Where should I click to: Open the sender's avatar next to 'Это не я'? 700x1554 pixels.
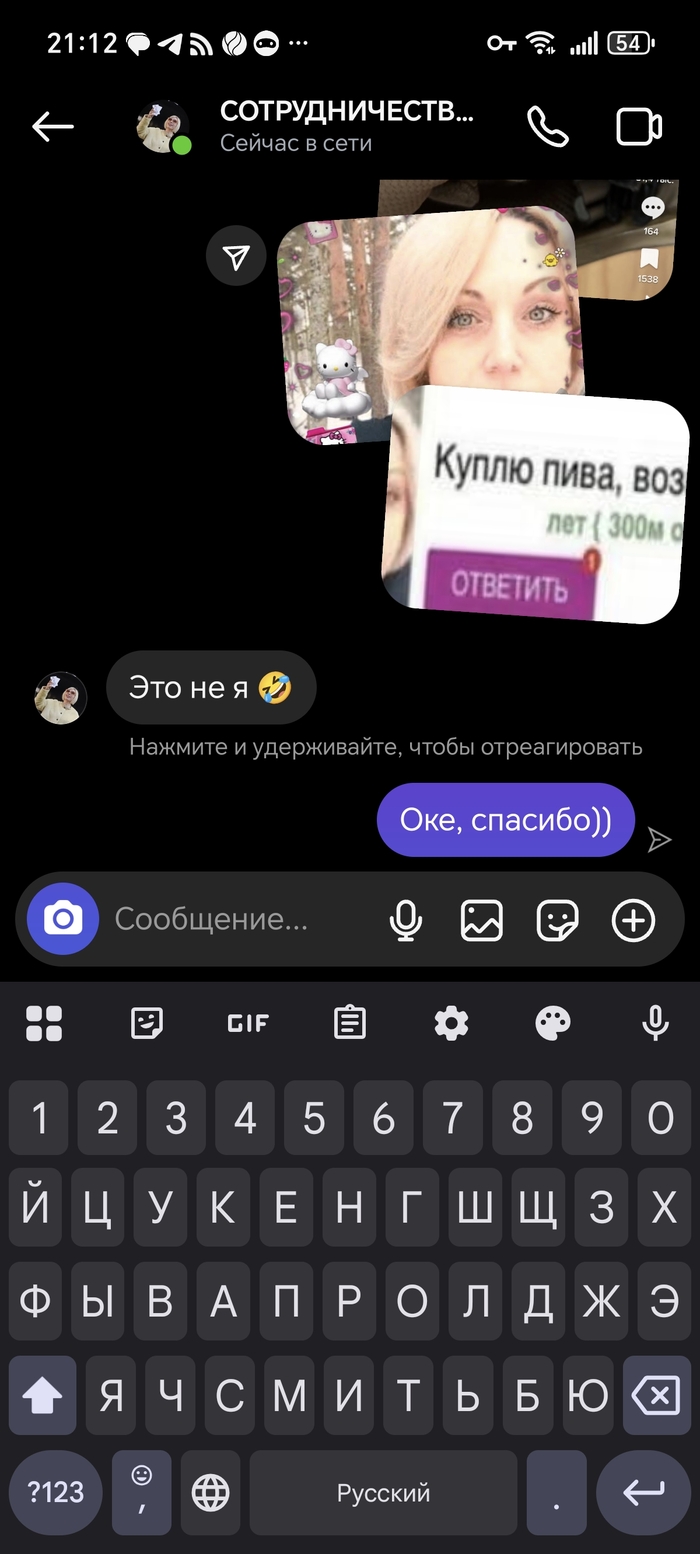pos(61,697)
